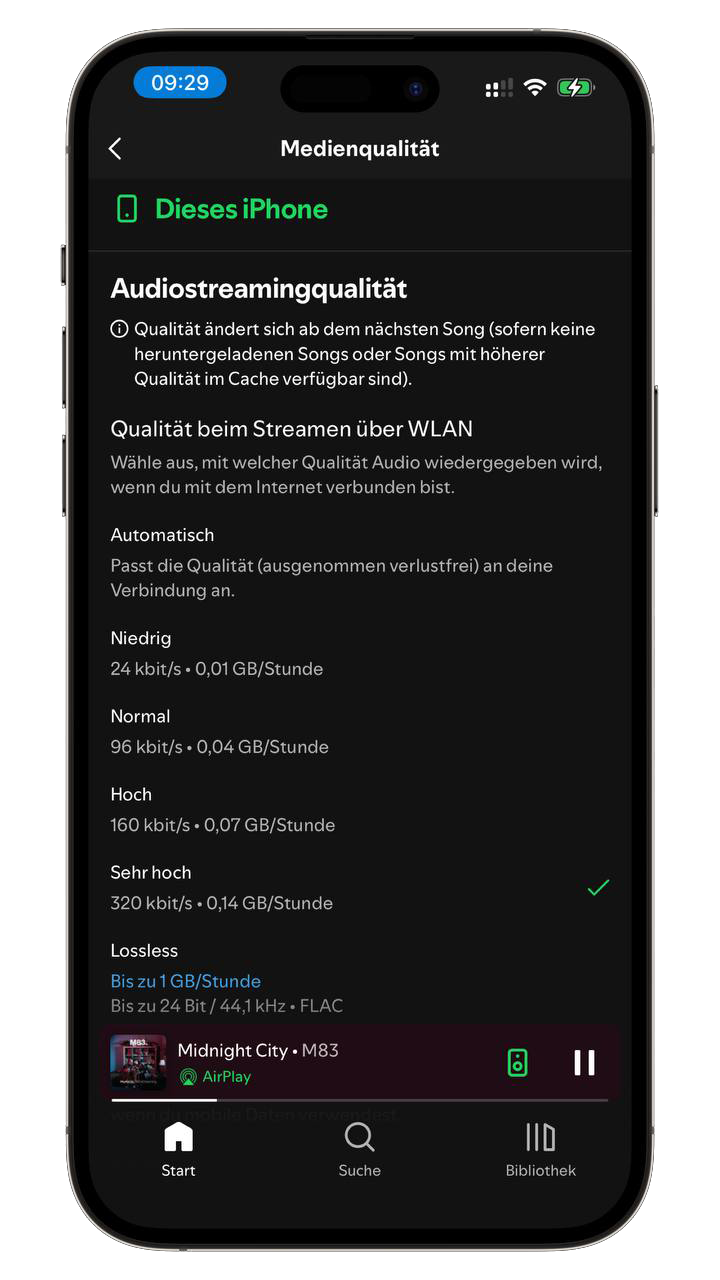The width and height of the screenshot is (720, 1280).
Task: Go back from Medienqualität
Action: [115, 149]
